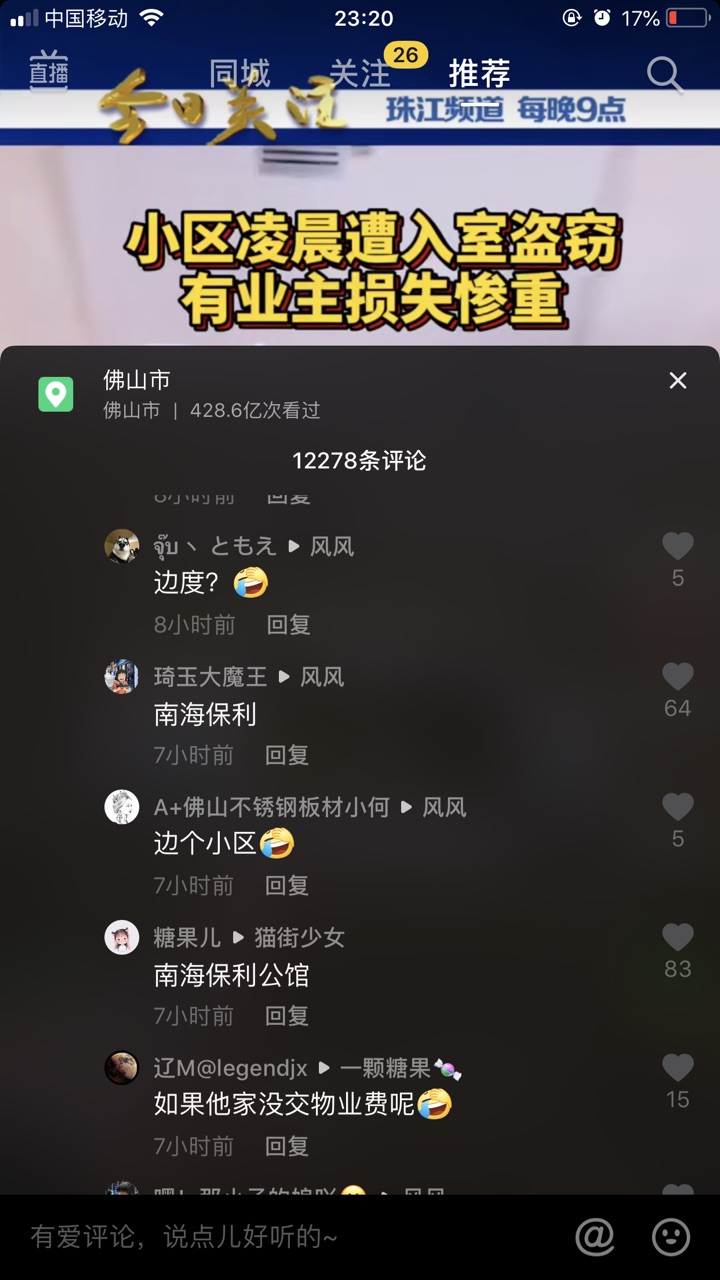
Task: Like the comment 南海保利公馆
Action: point(678,937)
